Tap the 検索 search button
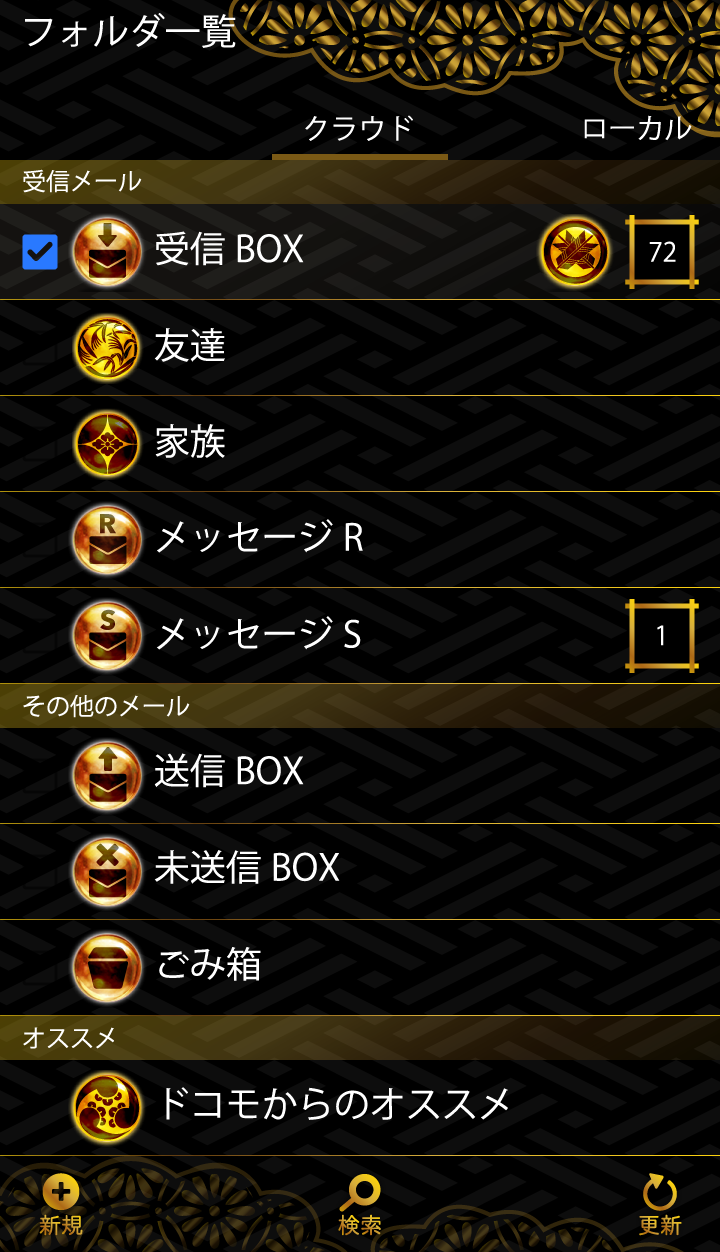 click(x=360, y=1205)
